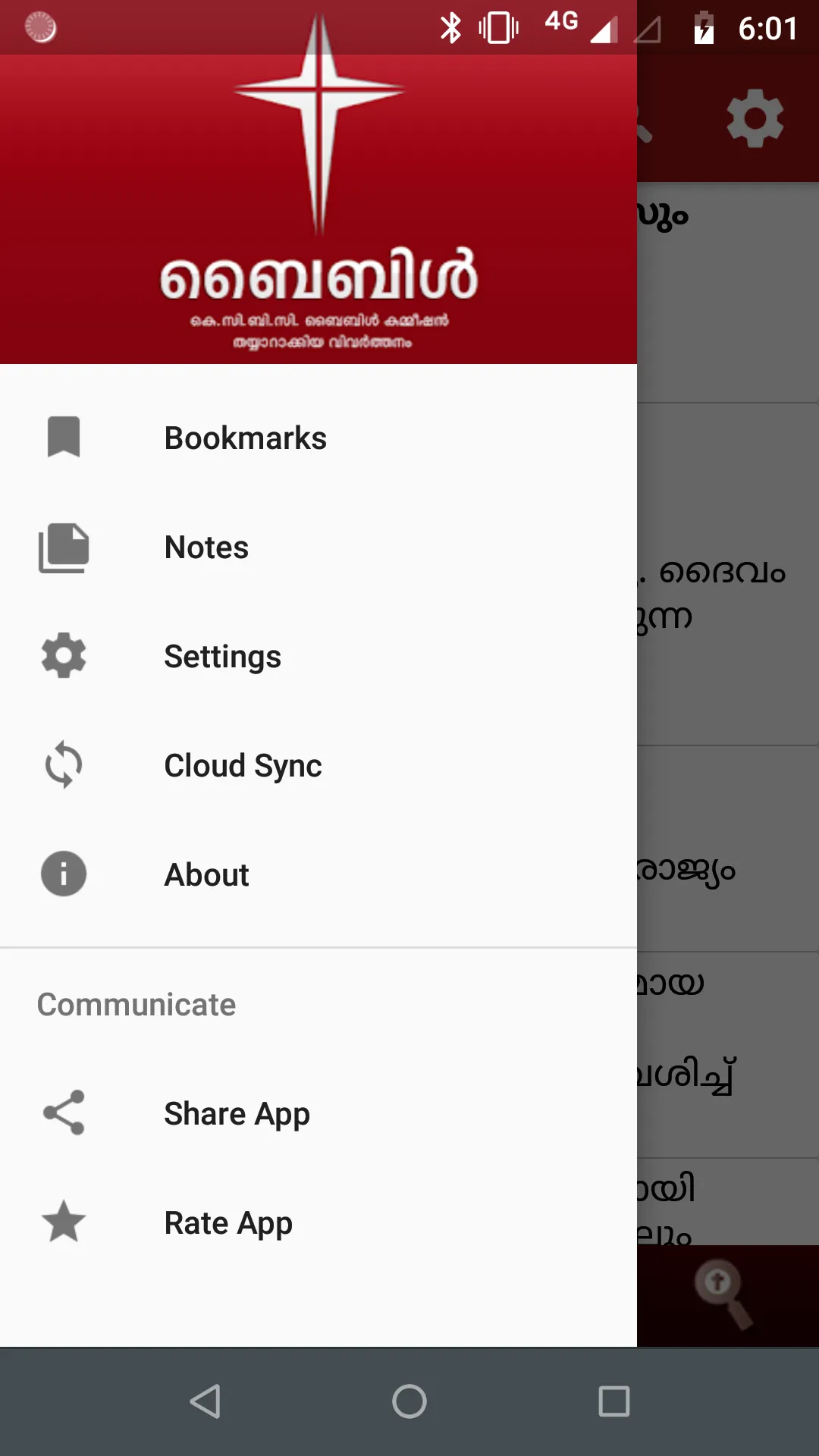The width and height of the screenshot is (819, 1456).
Task: Open About via the info icon
Action: 63,874
